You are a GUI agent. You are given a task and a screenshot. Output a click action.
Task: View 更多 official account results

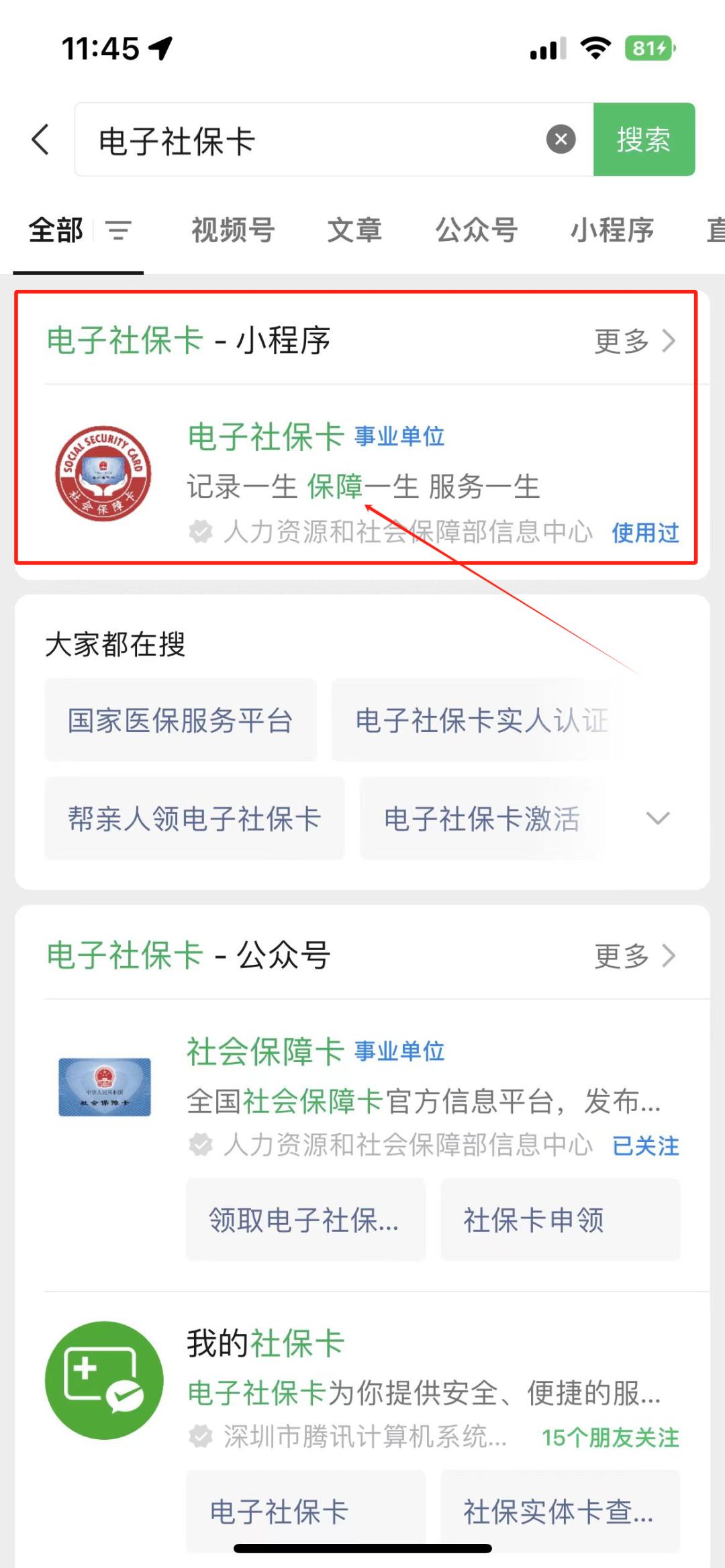coord(634,955)
